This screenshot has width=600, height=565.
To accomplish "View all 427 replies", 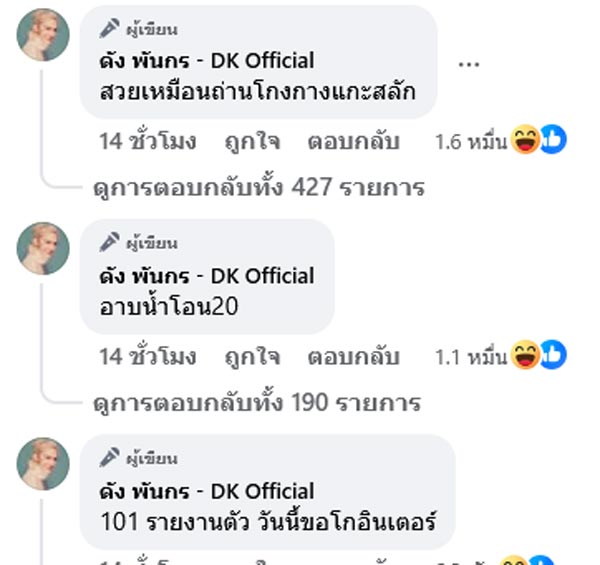I will click(258, 187).
